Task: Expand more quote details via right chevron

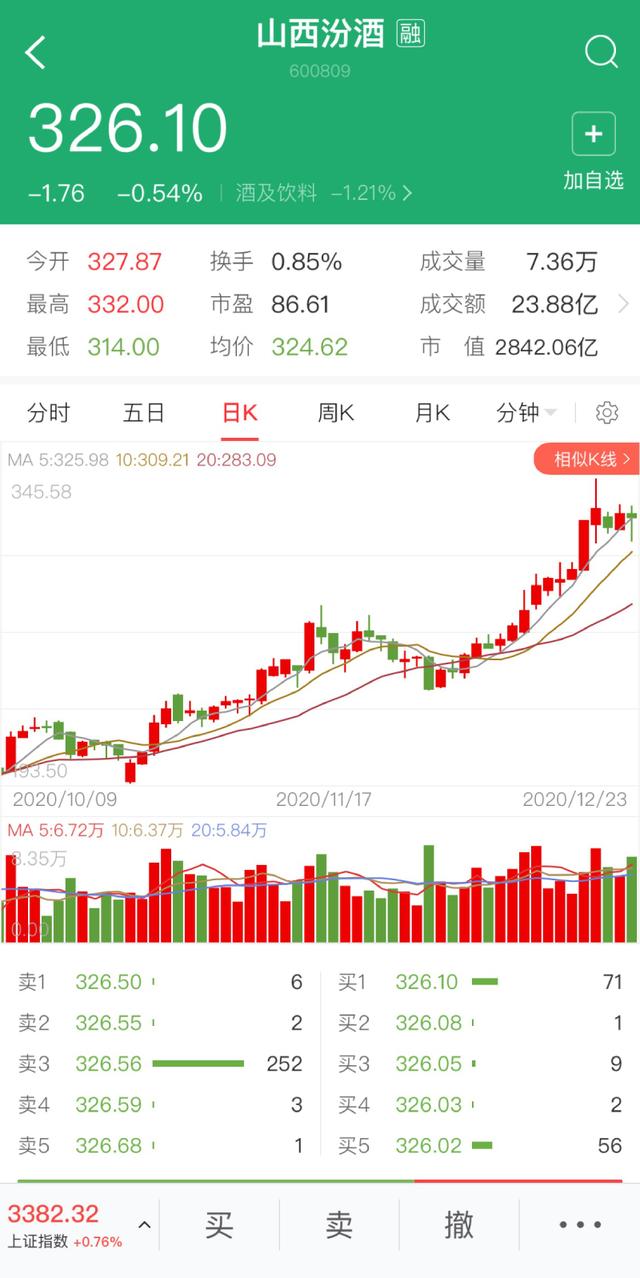Action: coord(624,304)
